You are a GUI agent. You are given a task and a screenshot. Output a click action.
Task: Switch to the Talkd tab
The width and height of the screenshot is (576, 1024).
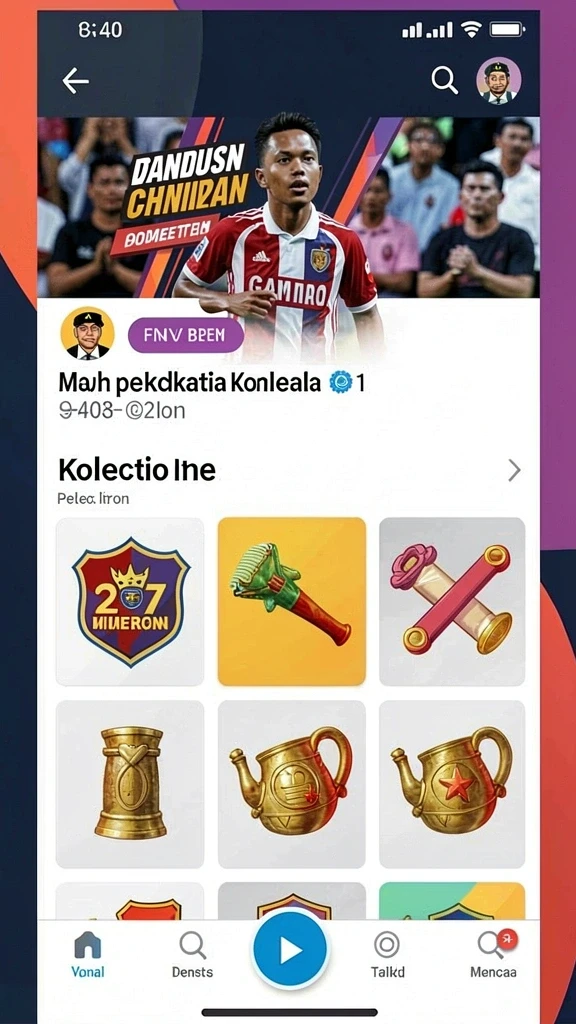click(387, 955)
